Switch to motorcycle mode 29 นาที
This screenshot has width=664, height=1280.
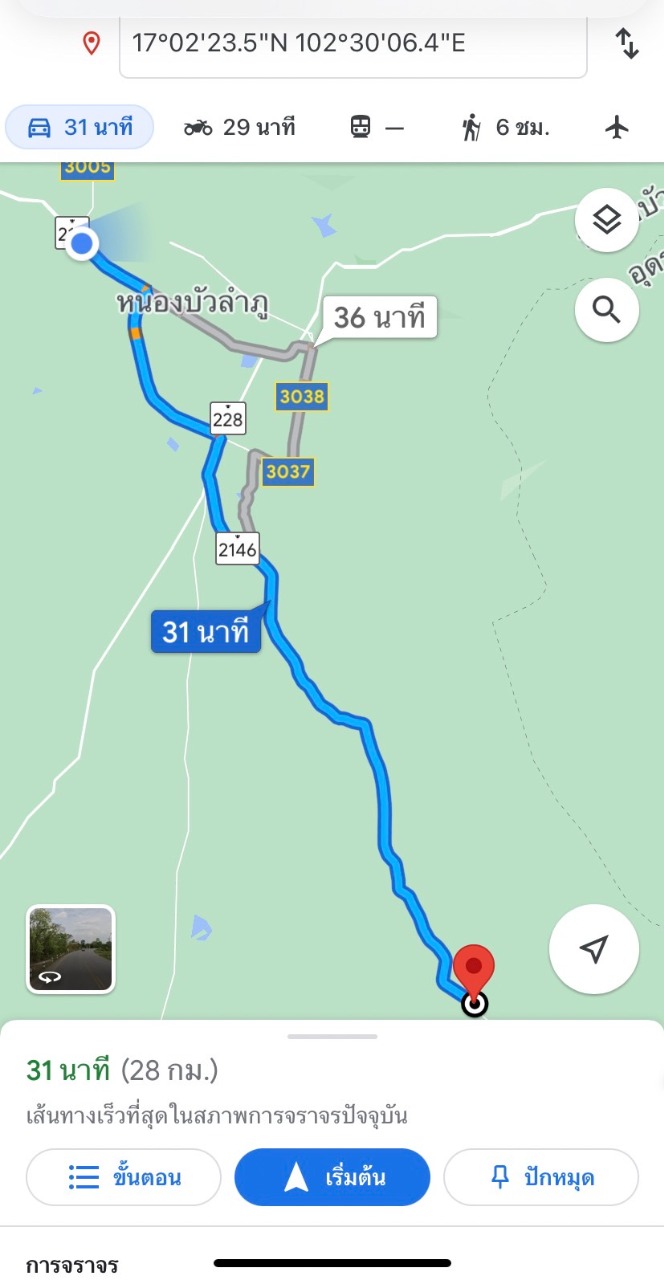[x=240, y=127]
